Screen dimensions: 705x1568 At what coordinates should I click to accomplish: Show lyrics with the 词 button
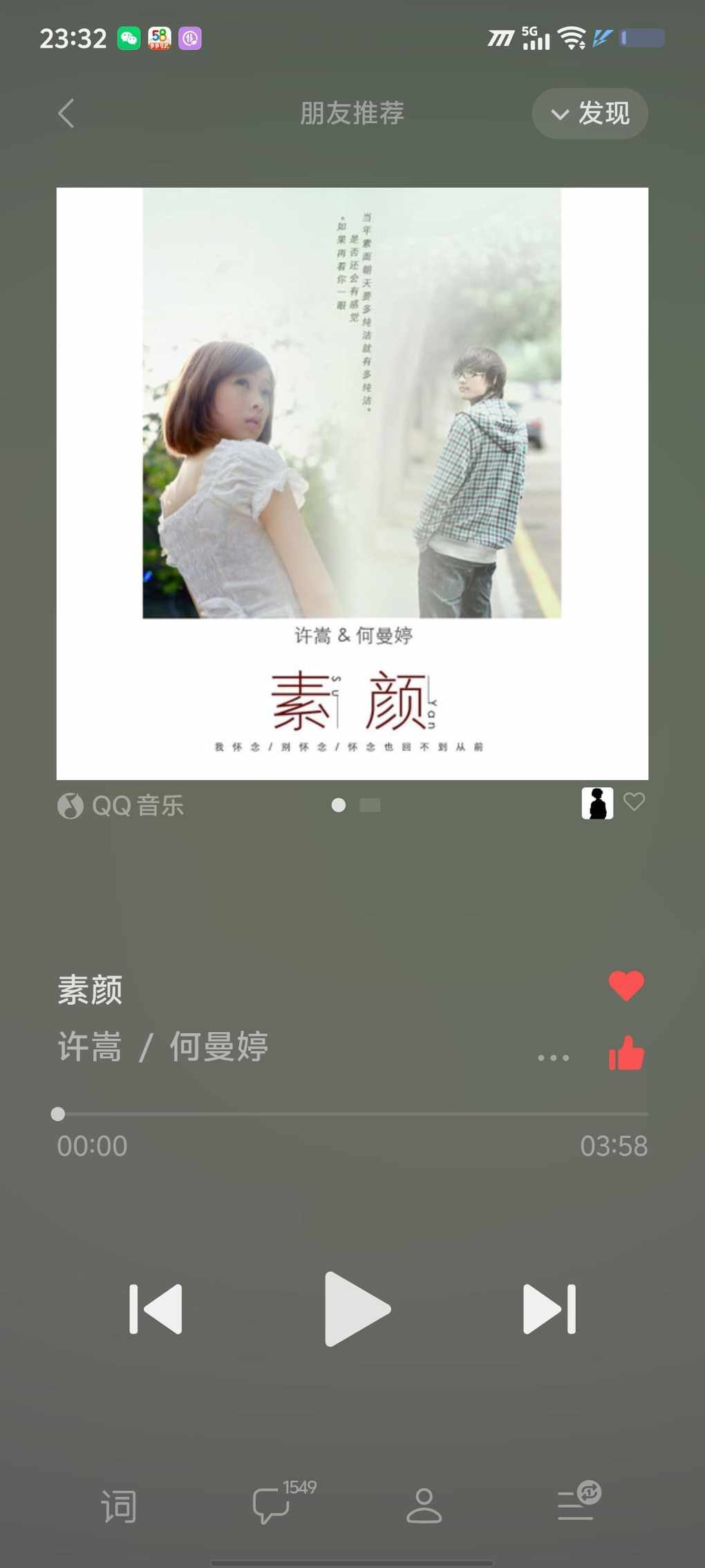[x=119, y=1506]
